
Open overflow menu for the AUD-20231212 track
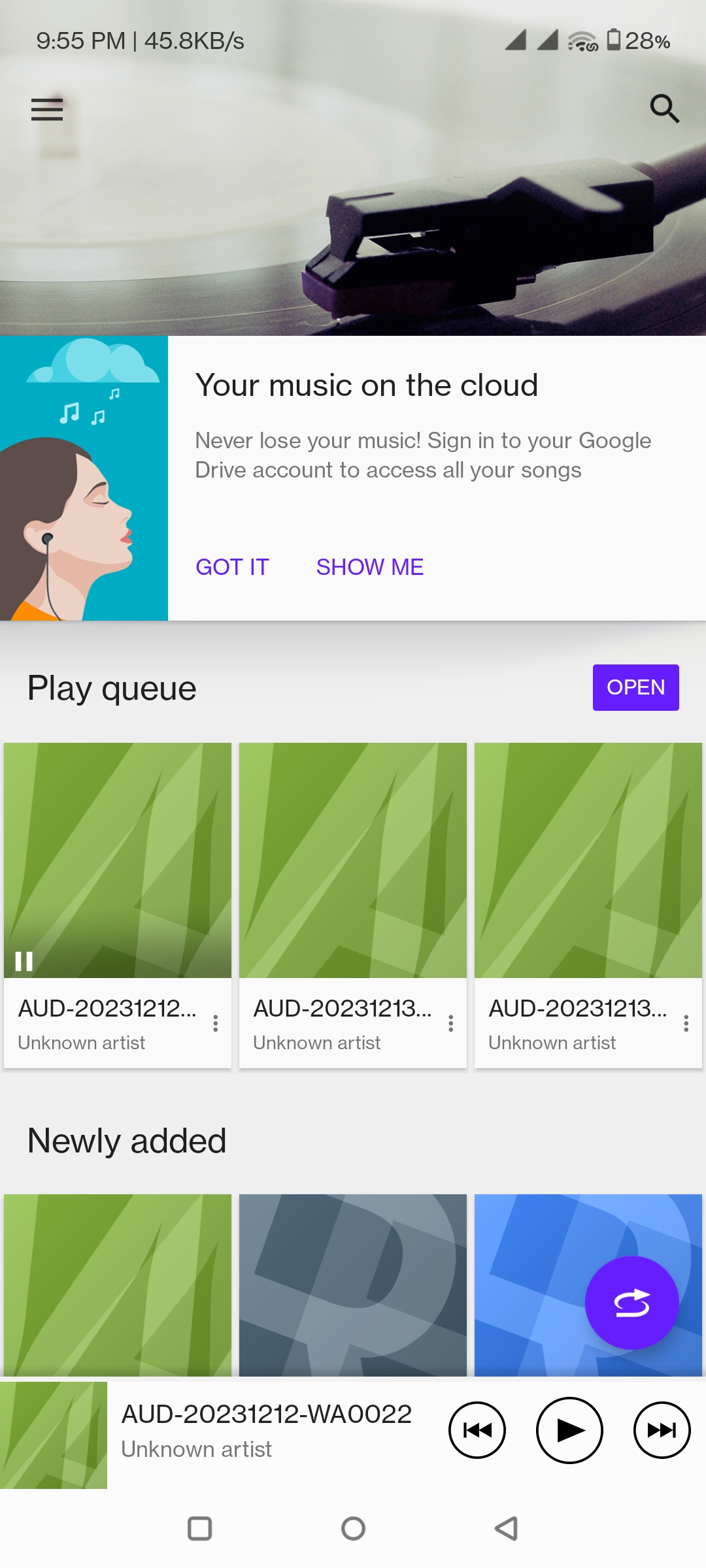coord(215,1023)
